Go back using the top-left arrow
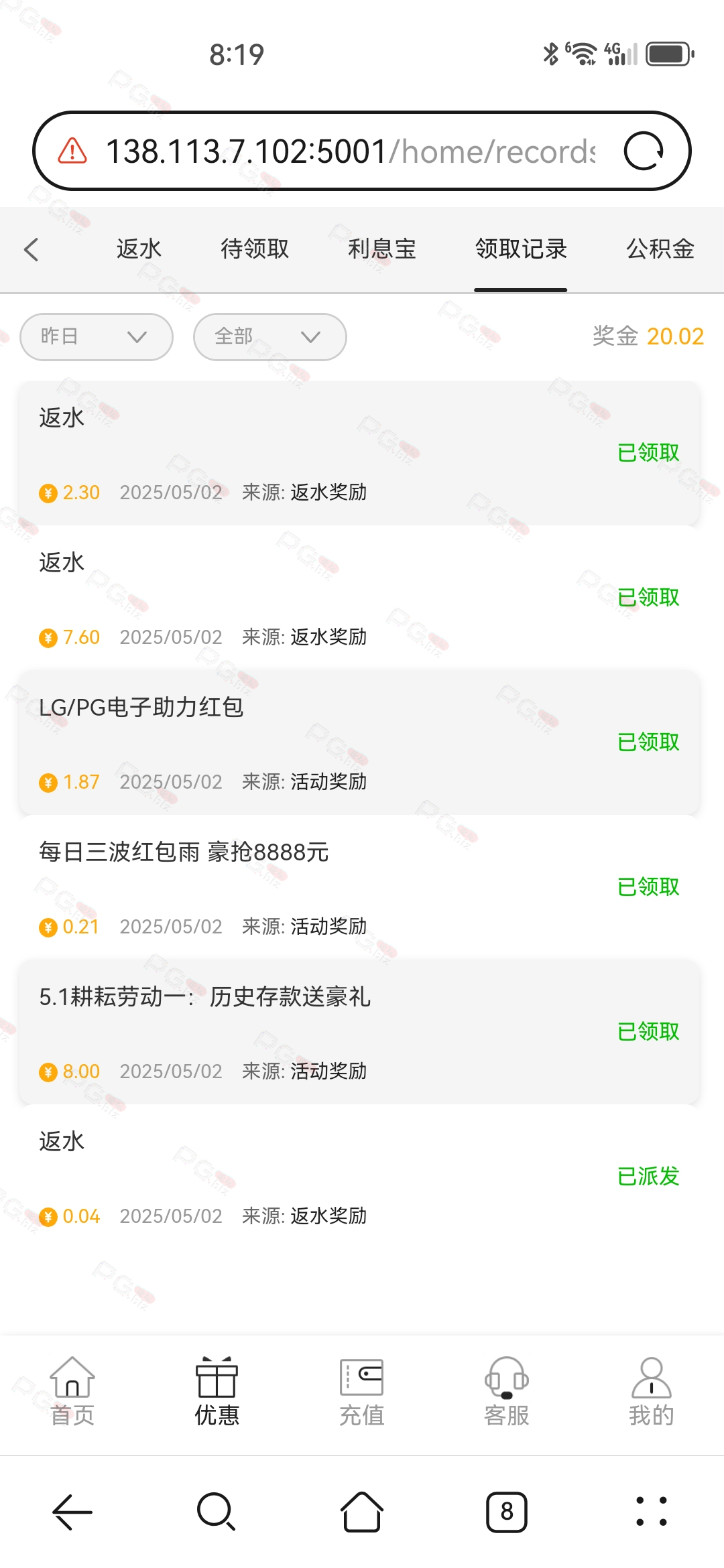The height and width of the screenshot is (1568, 724). point(31,249)
